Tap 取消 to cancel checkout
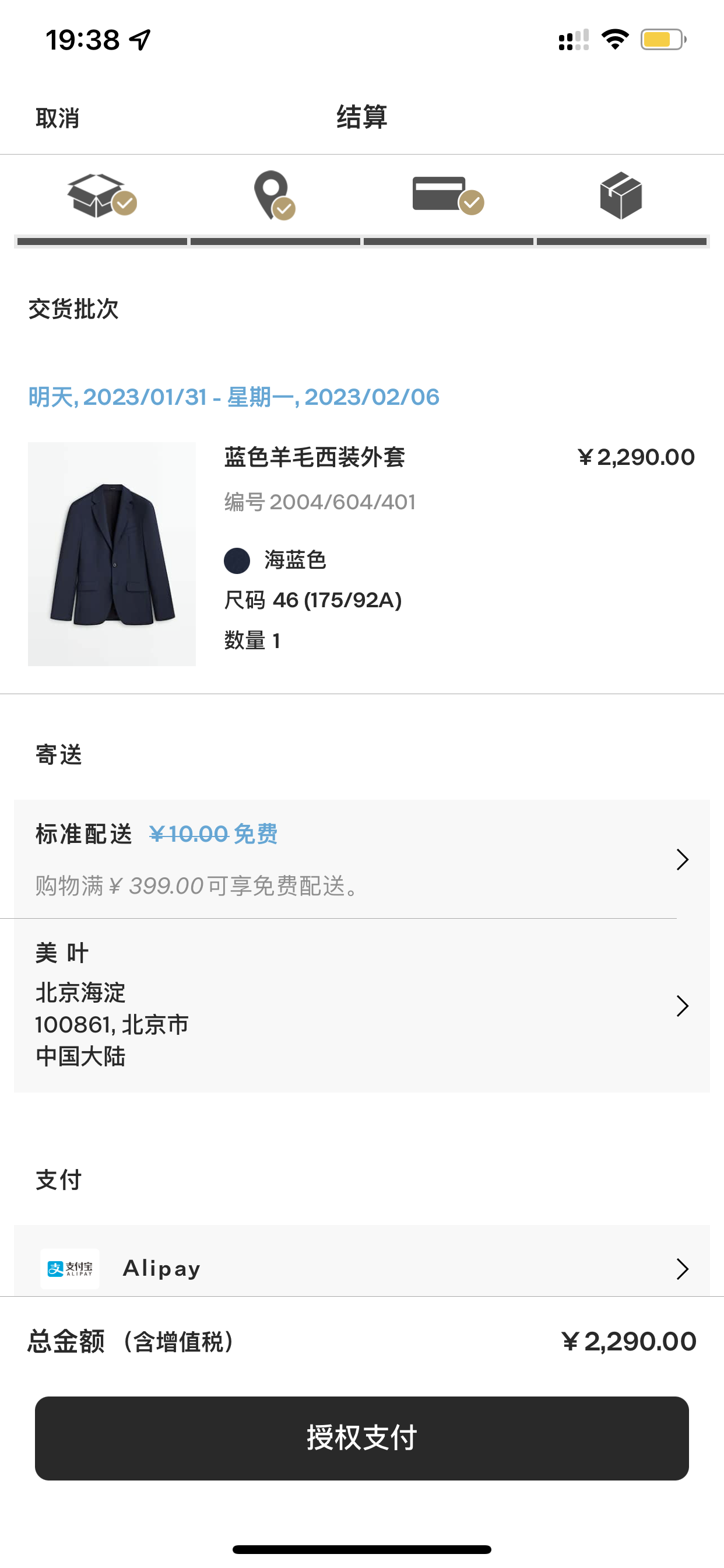This screenshot has height=1568, width=724. coord(57,118)
